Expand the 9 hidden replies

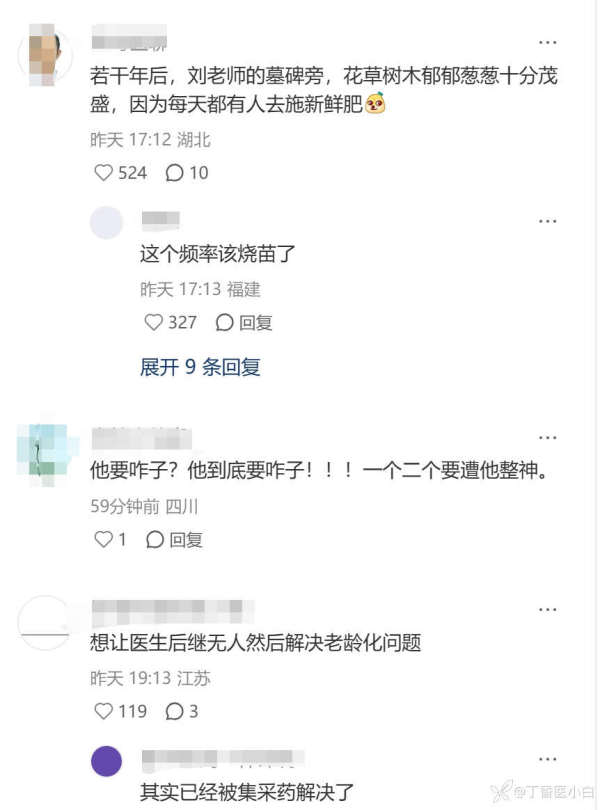tap(200, 367)
